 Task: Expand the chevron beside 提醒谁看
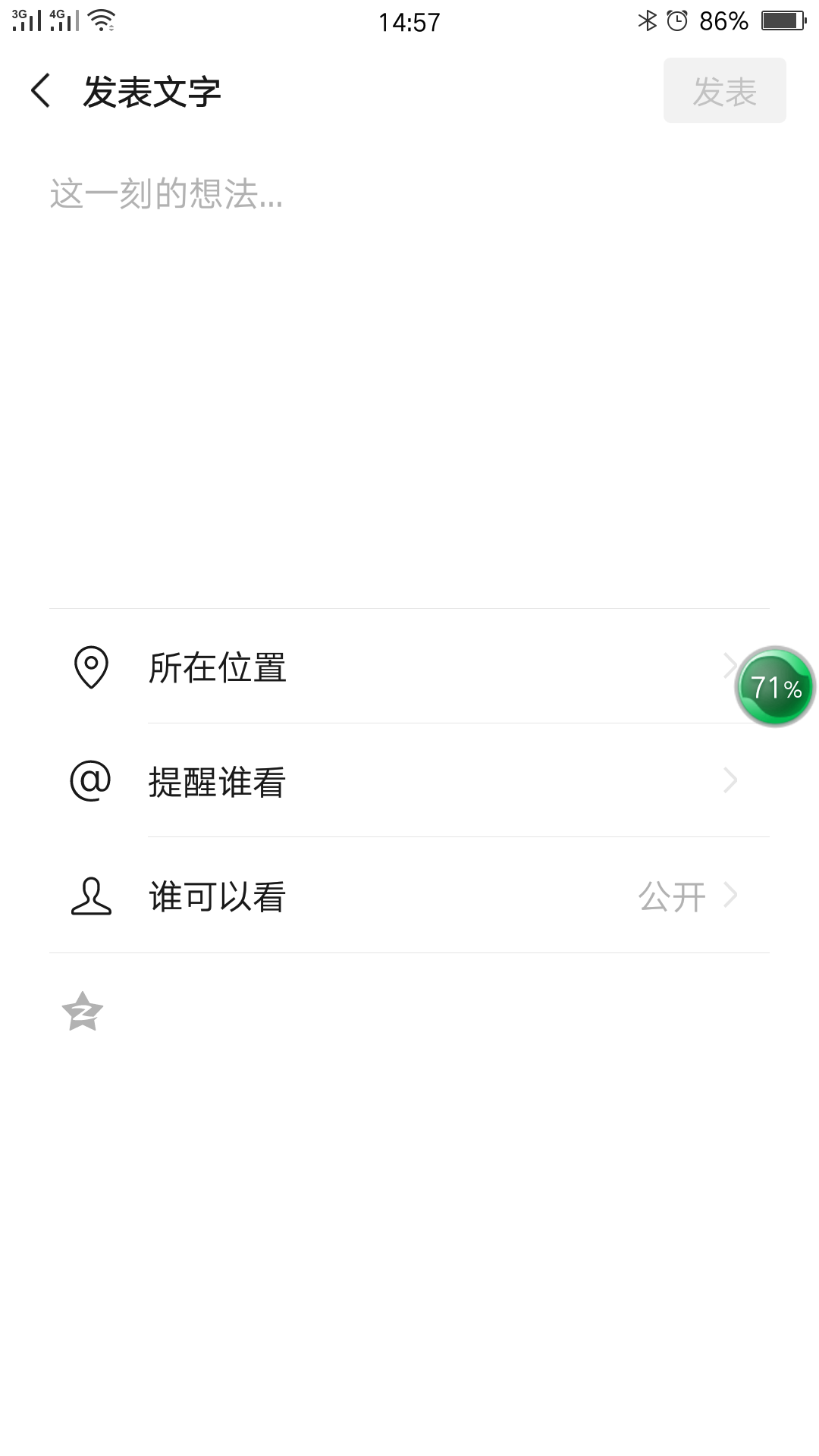[x=730, y=781]
